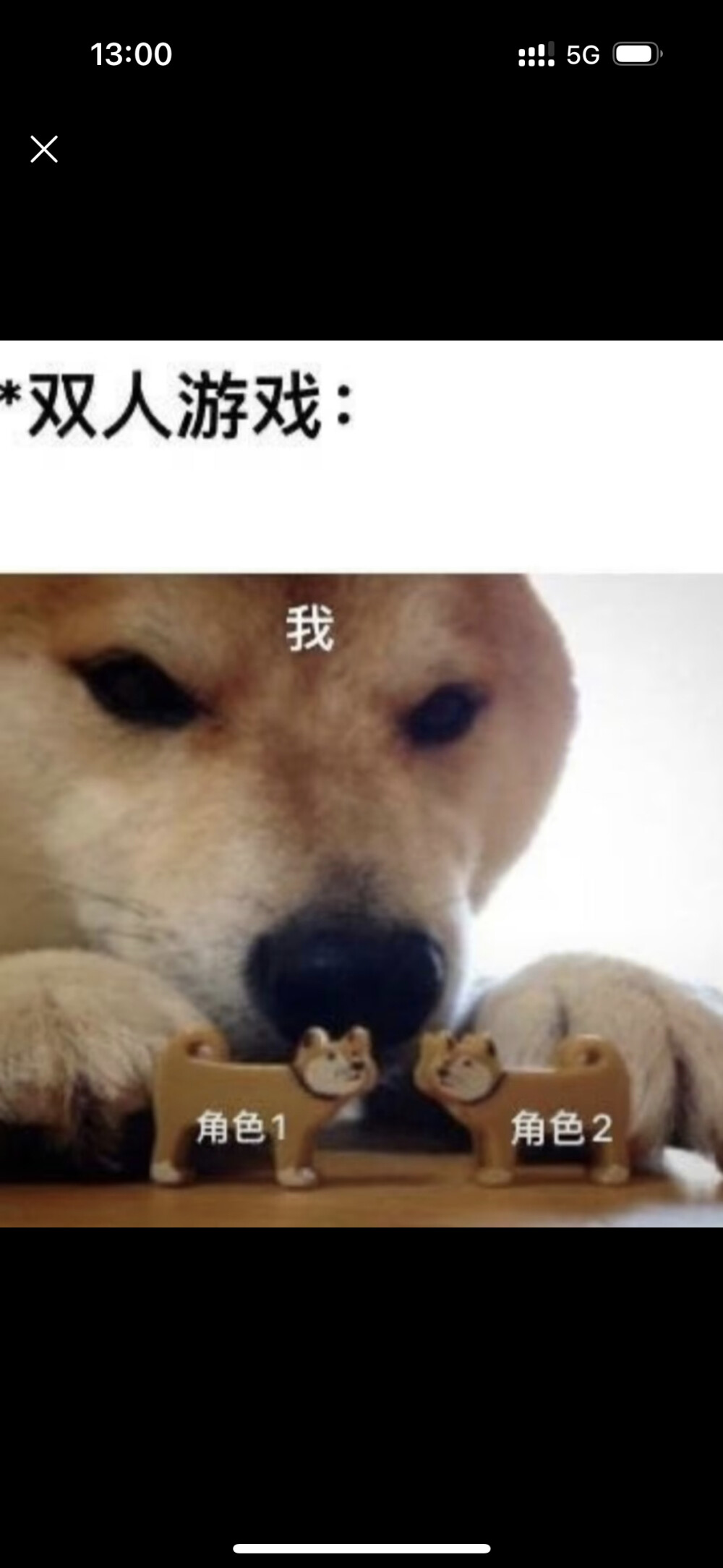Screen dimensions: 723x1568
Task: Close the full-screen image viewer
Action: [x=44, y=149]
